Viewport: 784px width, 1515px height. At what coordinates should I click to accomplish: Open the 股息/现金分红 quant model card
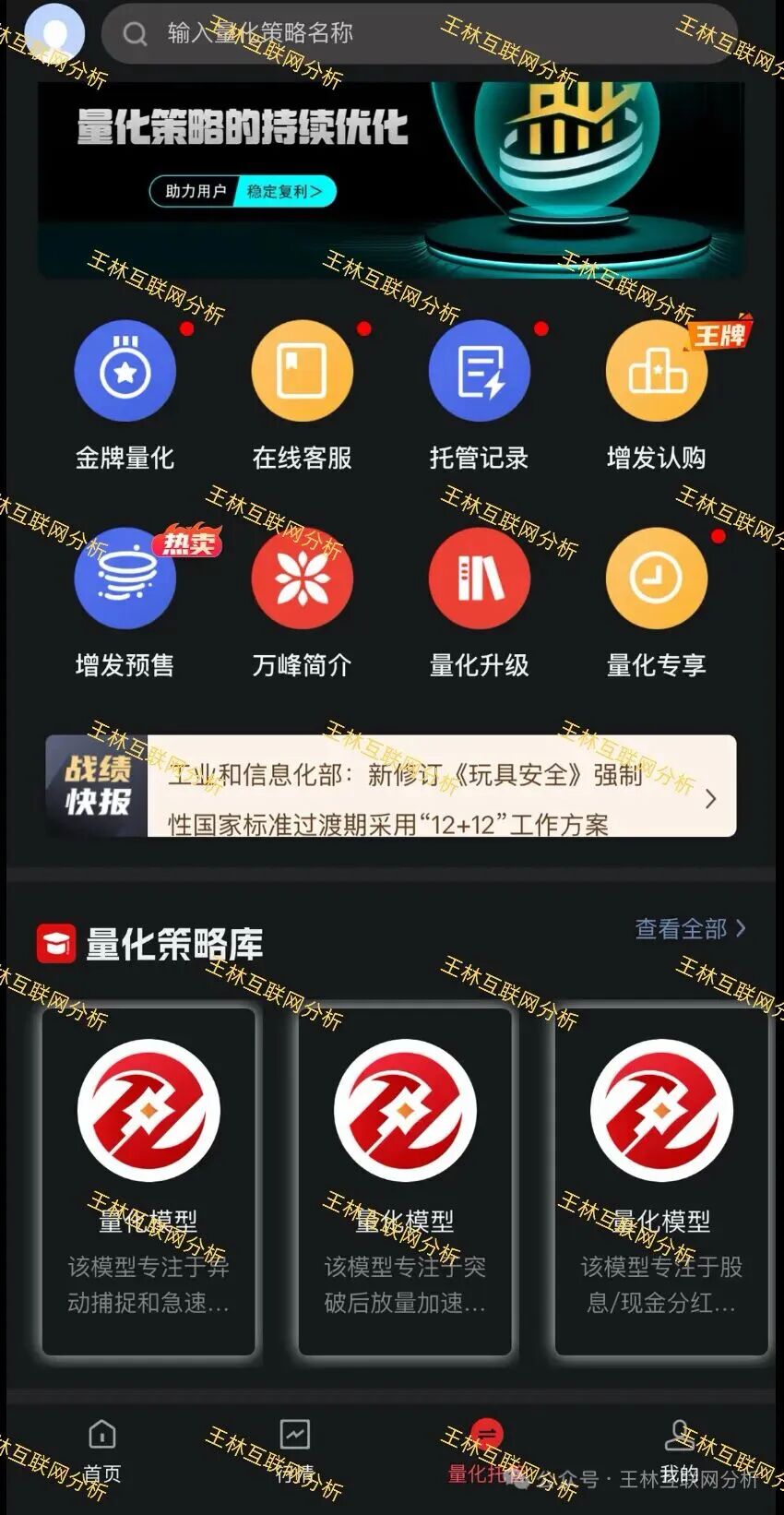[661, 1181]
